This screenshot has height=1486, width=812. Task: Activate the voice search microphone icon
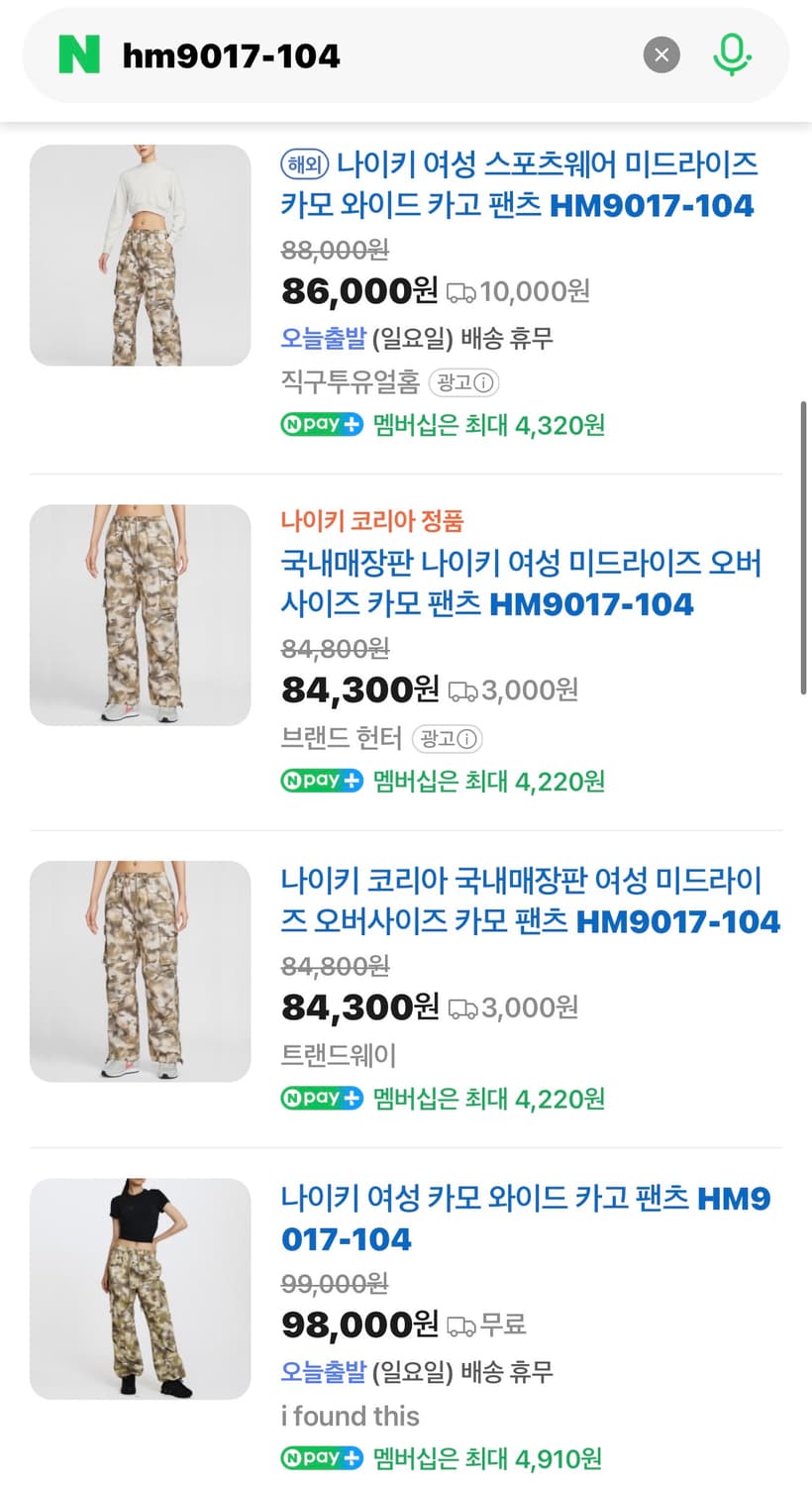pyautogui.click(x=732, y=54)
